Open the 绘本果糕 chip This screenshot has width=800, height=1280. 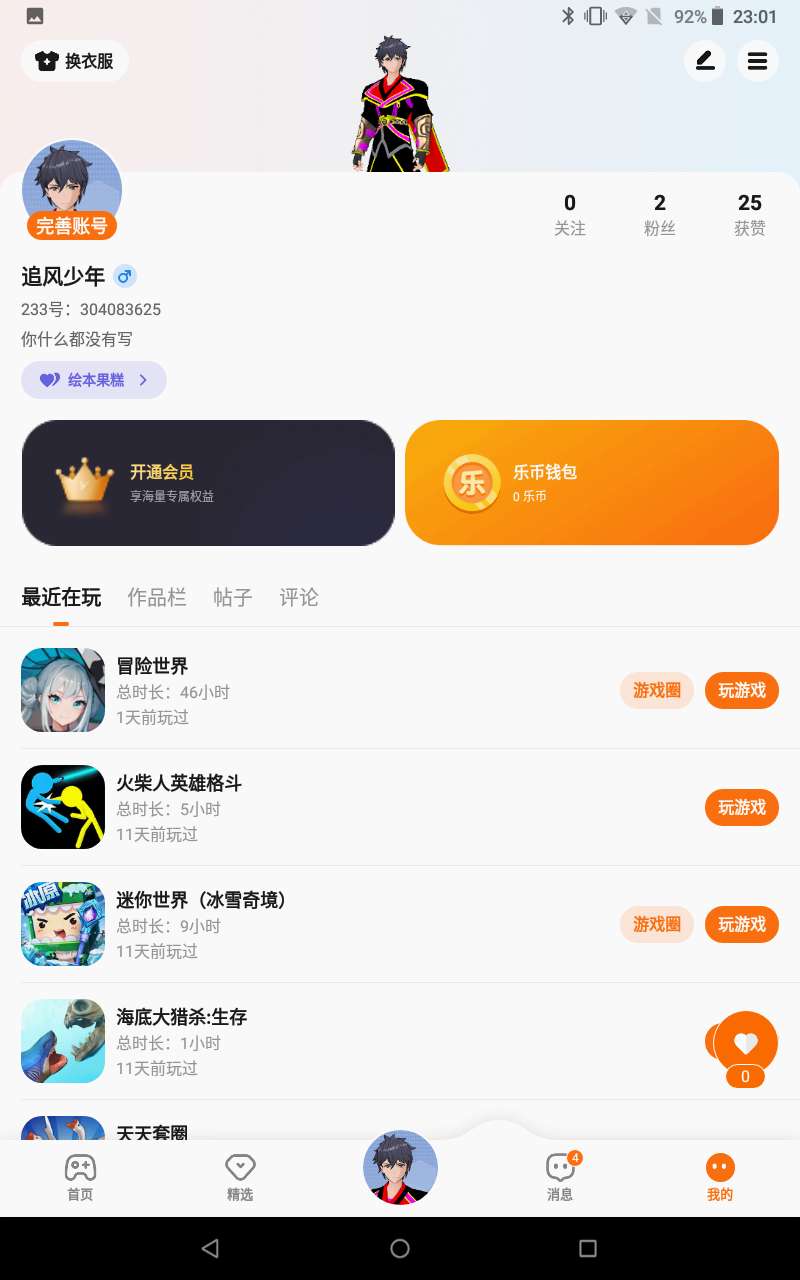click(94, 380)
